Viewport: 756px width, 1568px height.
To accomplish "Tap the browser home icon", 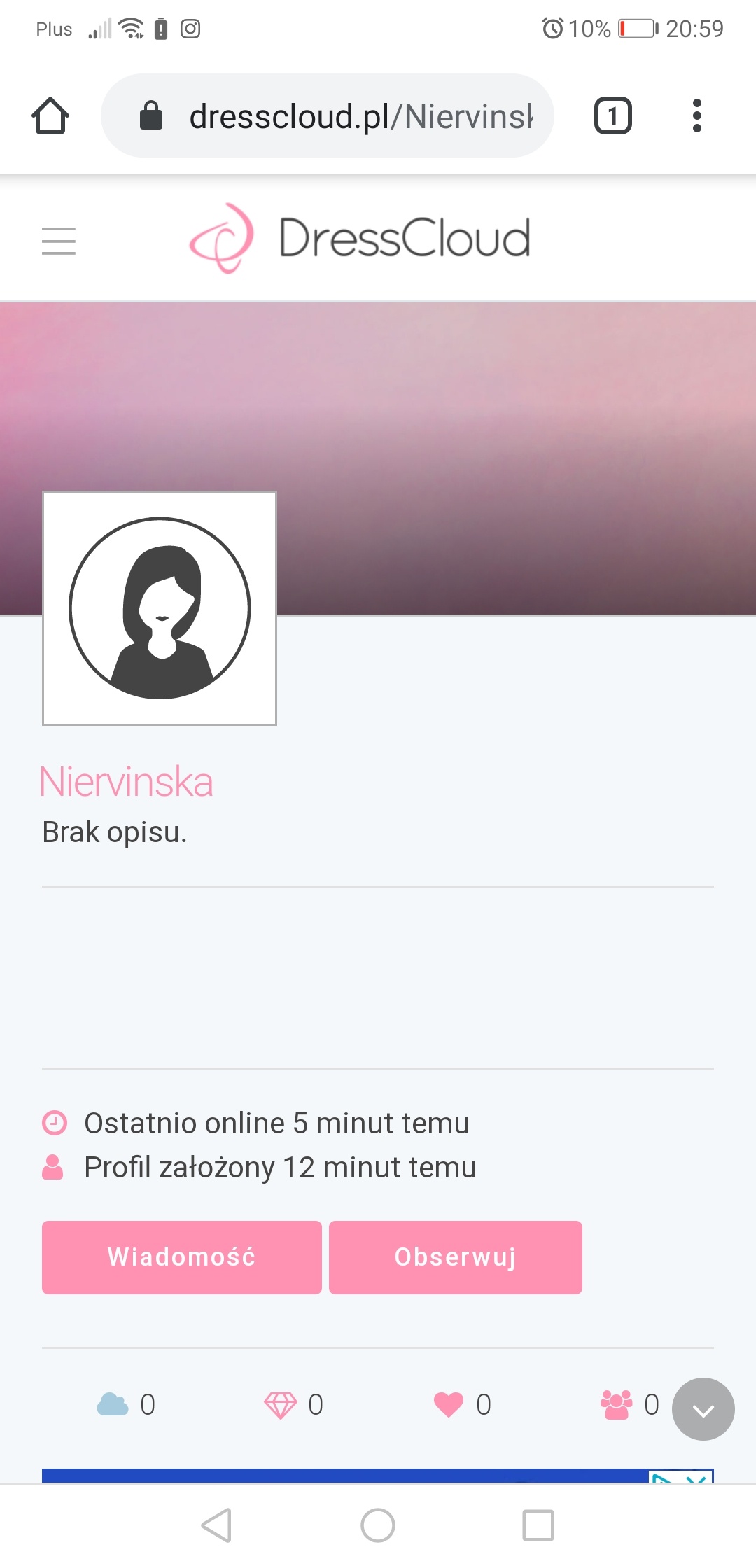I will click(50, 115).
